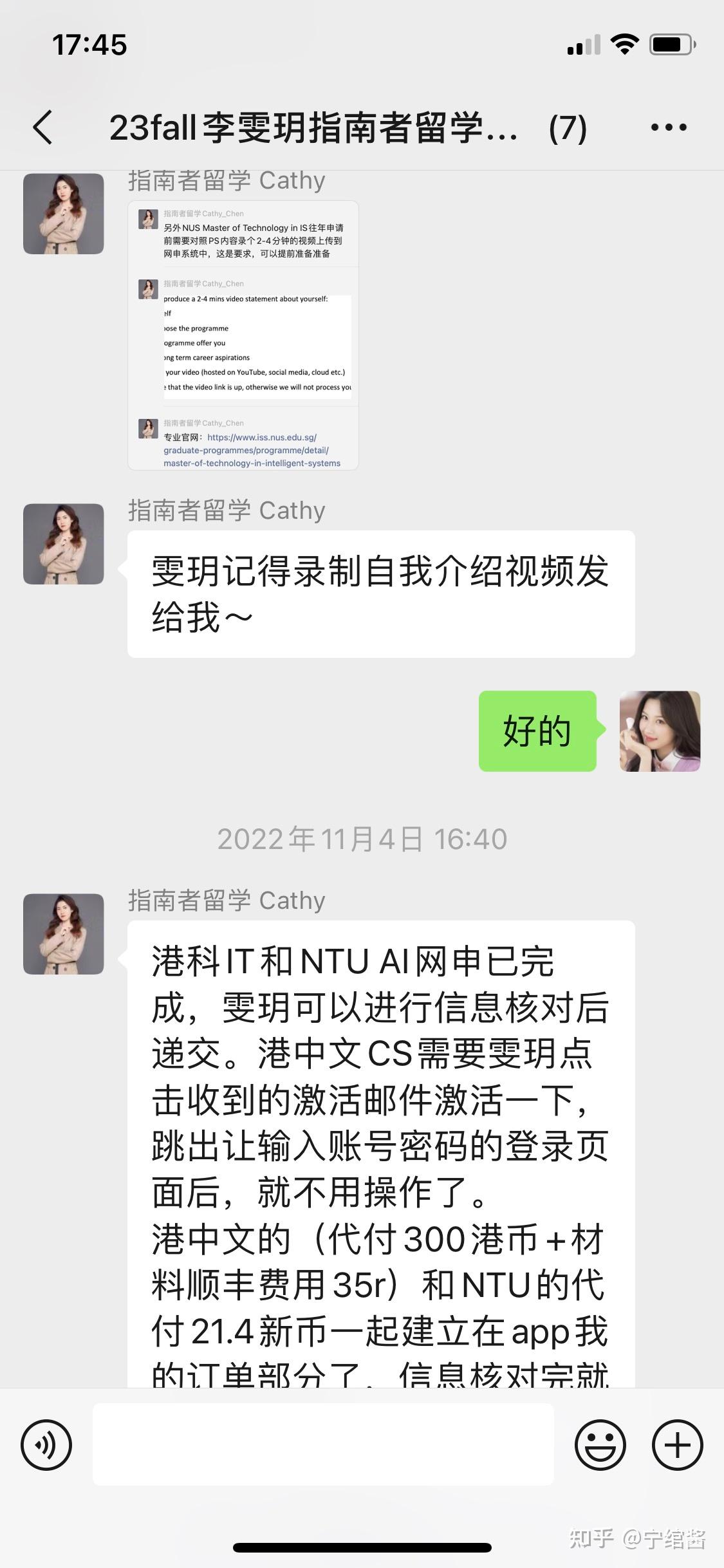The height and width of the screenshot is (1568, 724).
Task: Open my own profile avatar beside 好的
Action: point(660,731)
